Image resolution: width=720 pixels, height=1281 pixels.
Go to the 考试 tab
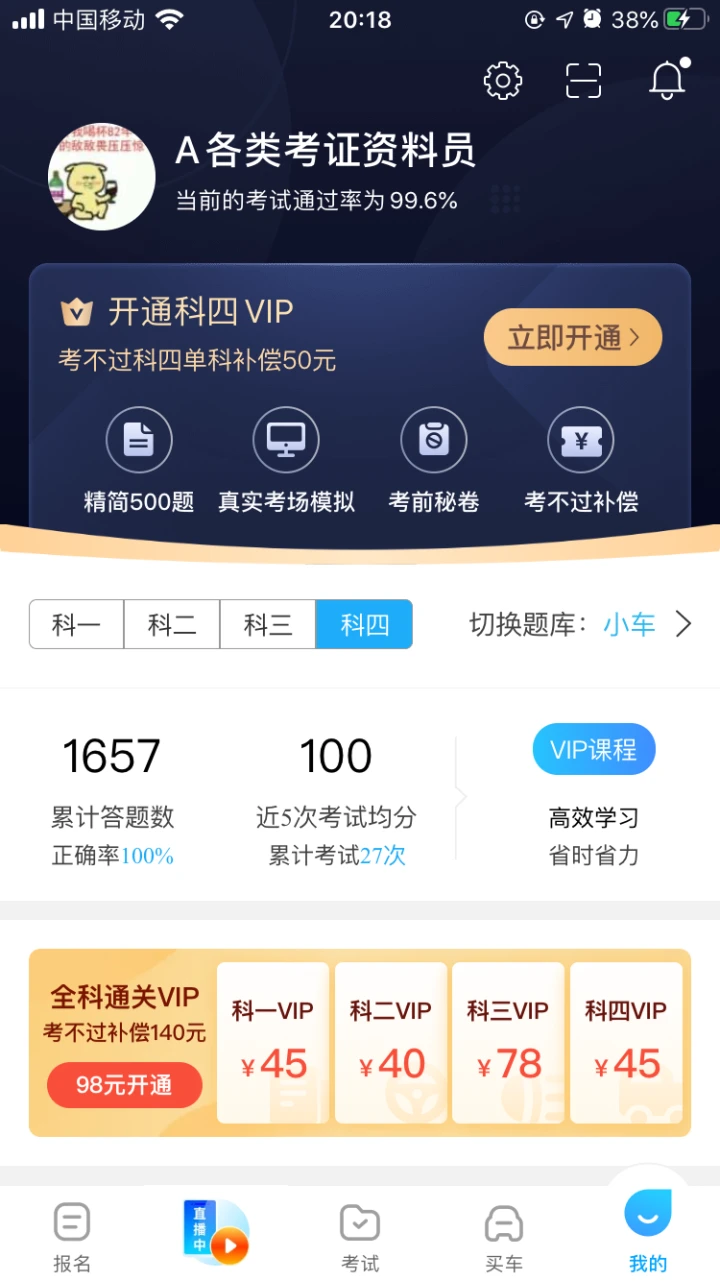pos(360,1236)
